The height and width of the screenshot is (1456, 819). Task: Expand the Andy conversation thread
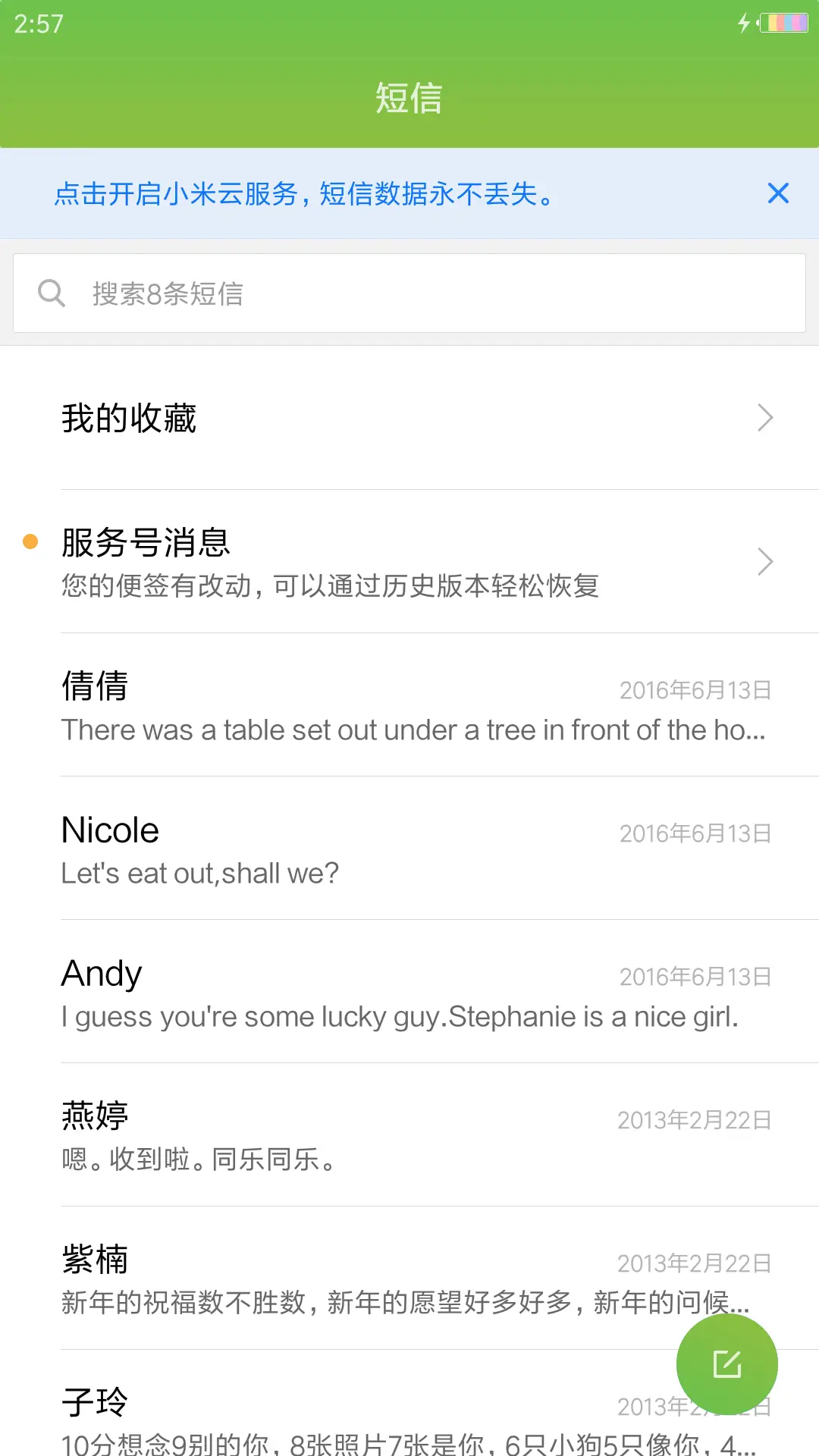(x=409, y=993)
